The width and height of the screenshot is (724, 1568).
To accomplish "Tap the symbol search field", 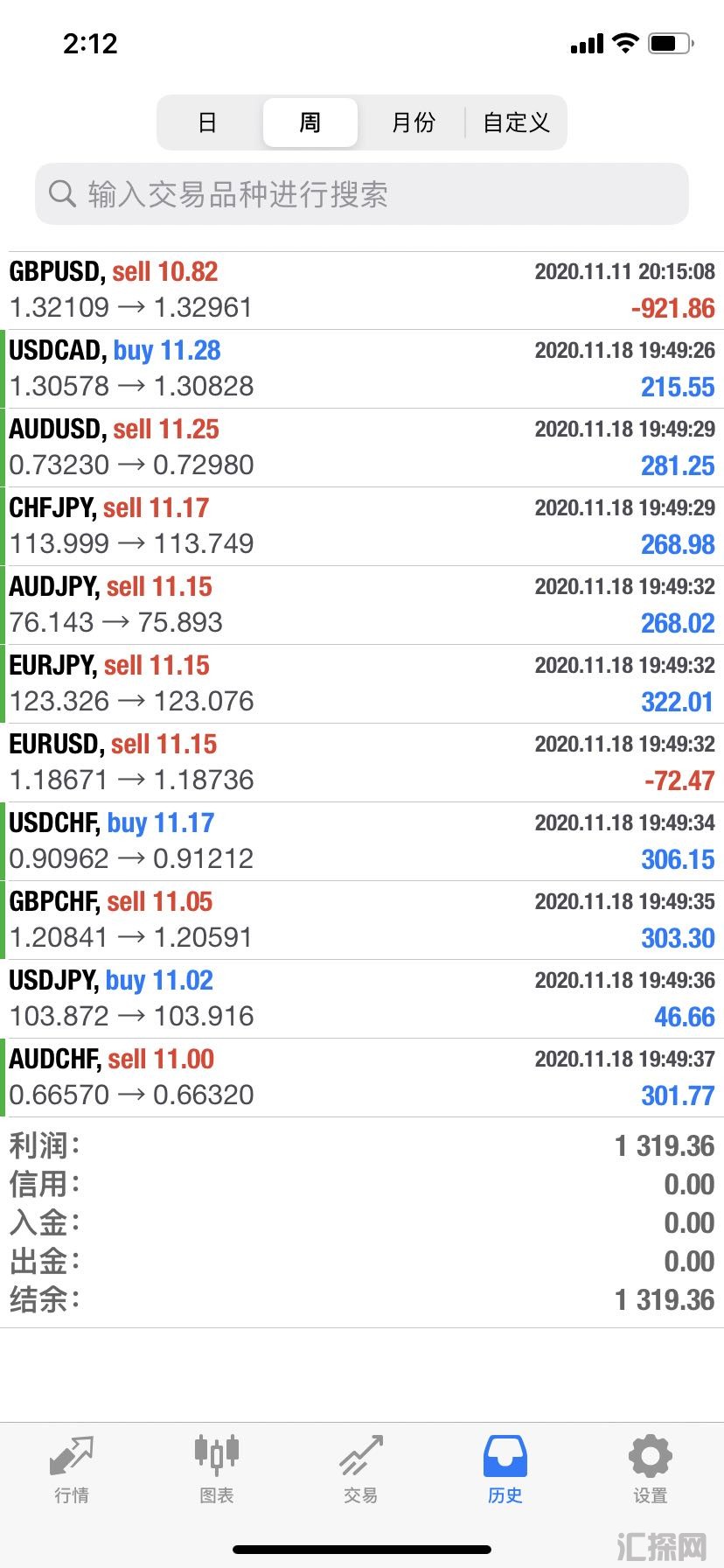I will click(362, 193).
